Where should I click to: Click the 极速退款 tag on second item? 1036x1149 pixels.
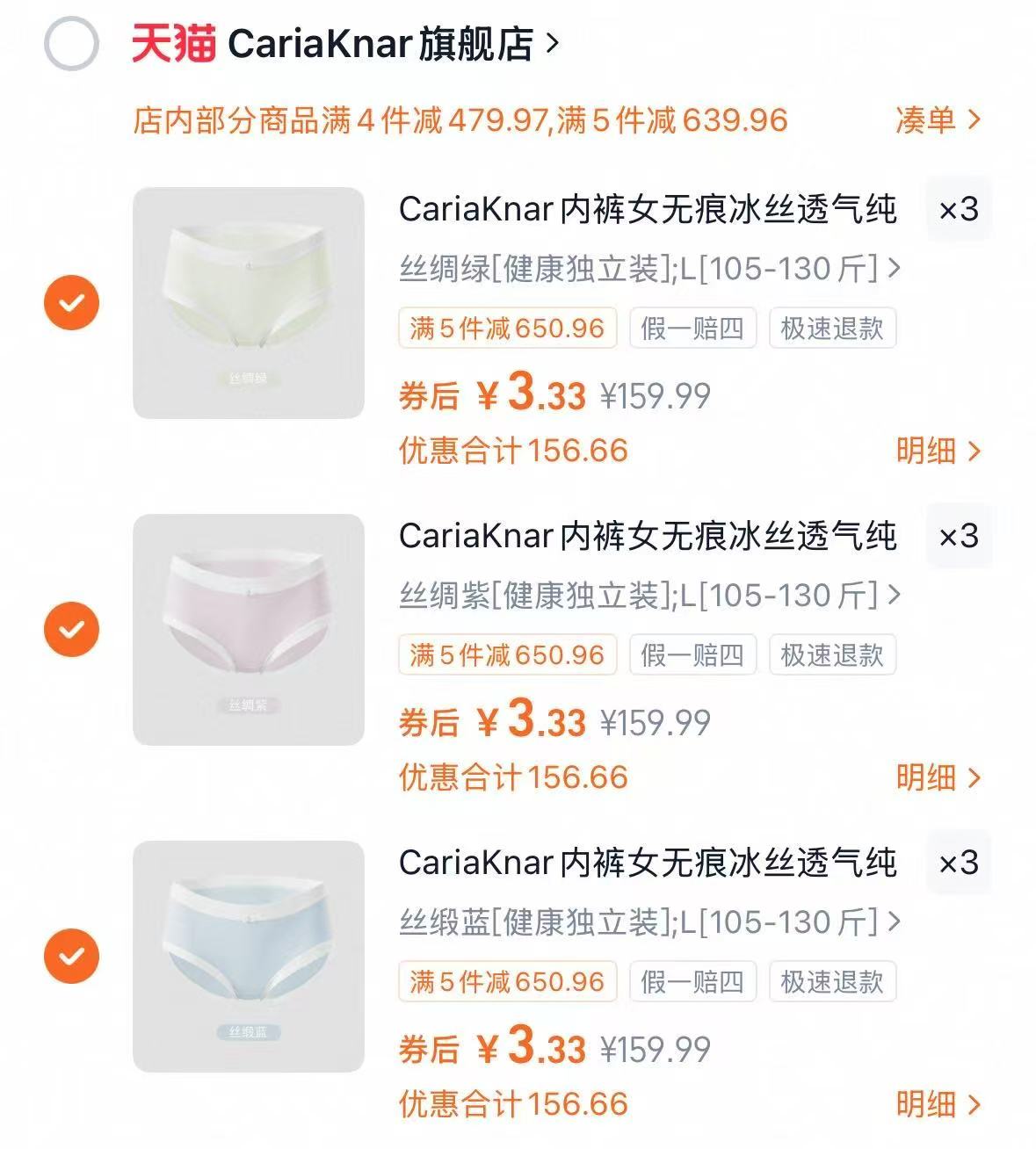tap(833, 653)
